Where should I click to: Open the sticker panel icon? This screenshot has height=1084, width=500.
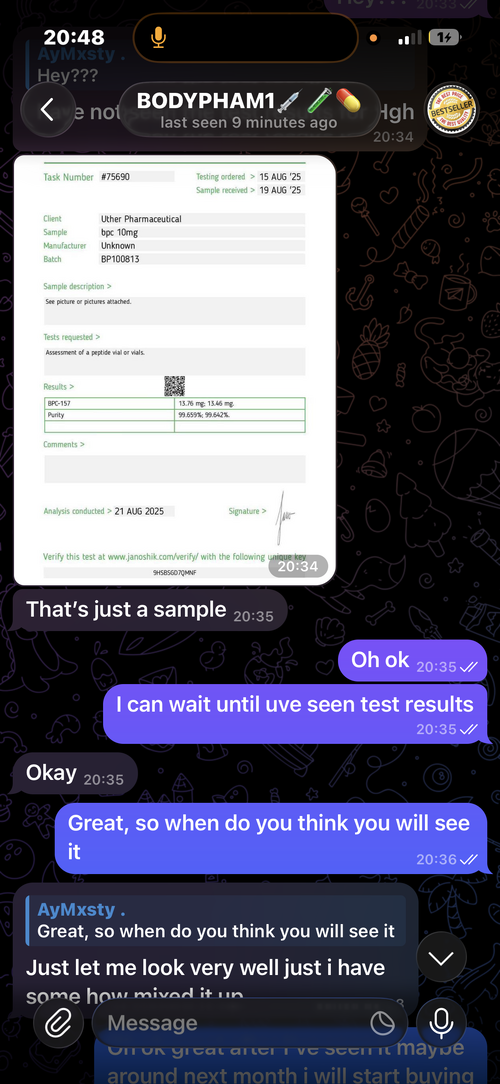pos(382,1024)
